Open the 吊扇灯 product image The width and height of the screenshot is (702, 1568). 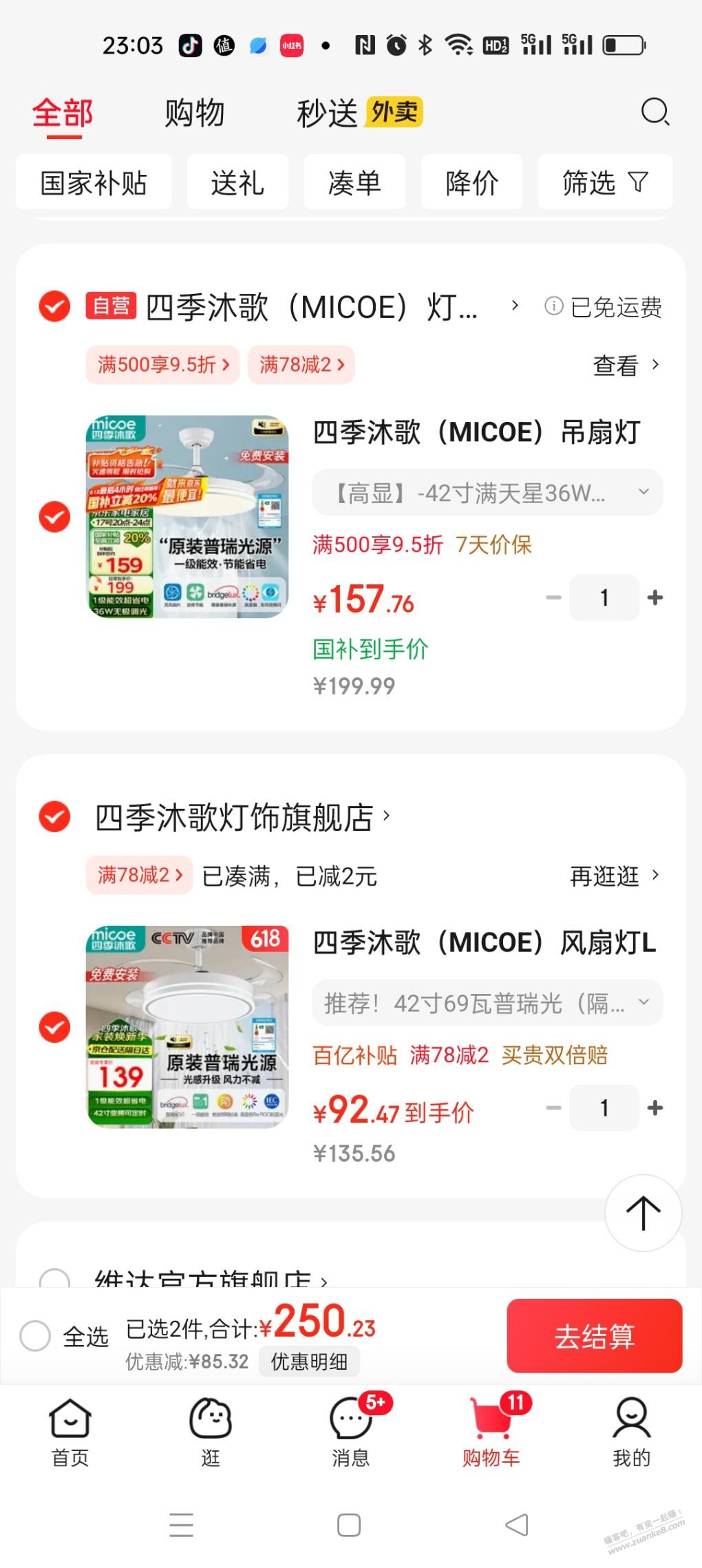pyautogui.click(x=187, y=516)
